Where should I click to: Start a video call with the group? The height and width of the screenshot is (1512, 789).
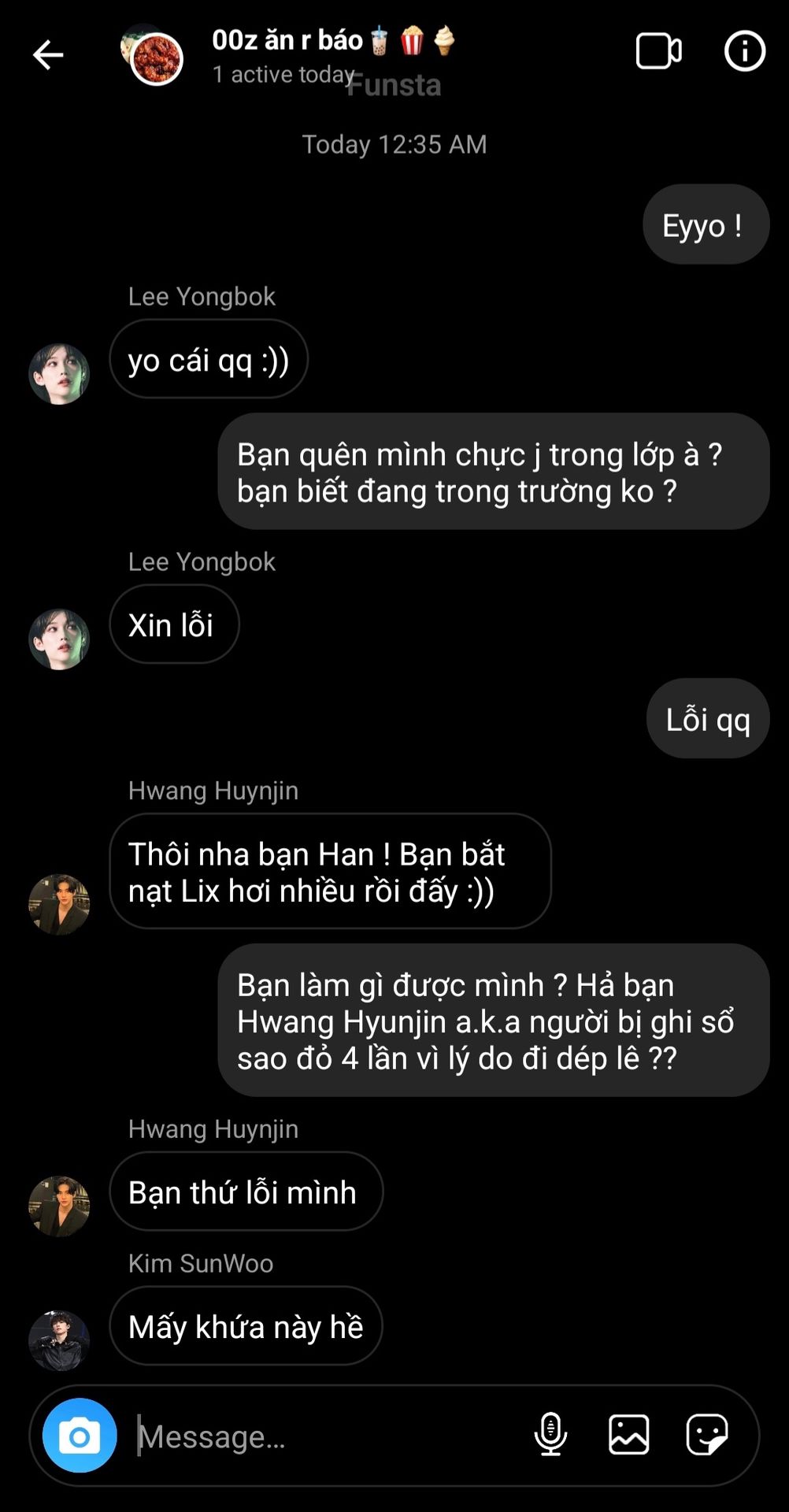click(659, 52)
